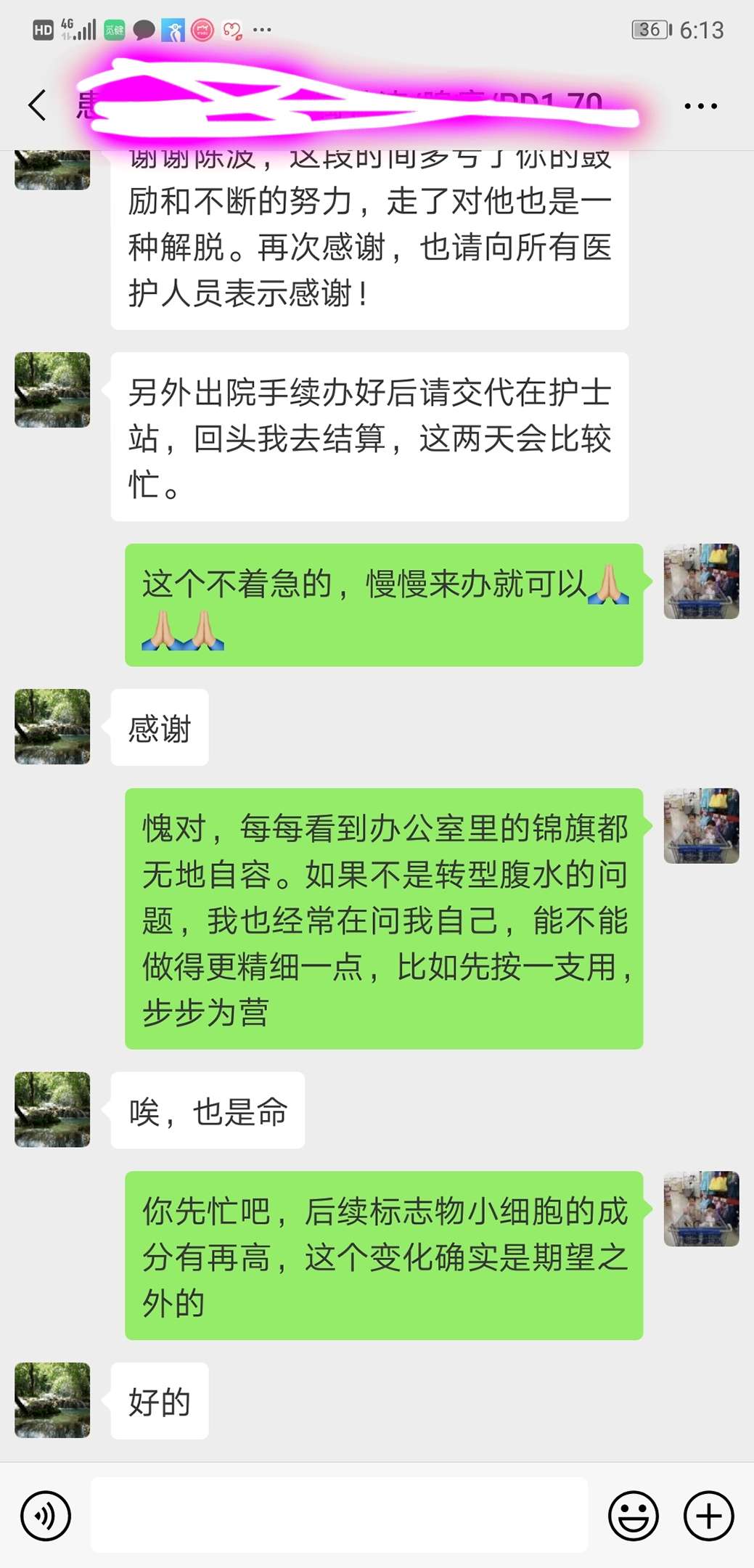The height and width of the screenshot is (1568, 754).
Task: Focus the message text field
Action: 339,1514
